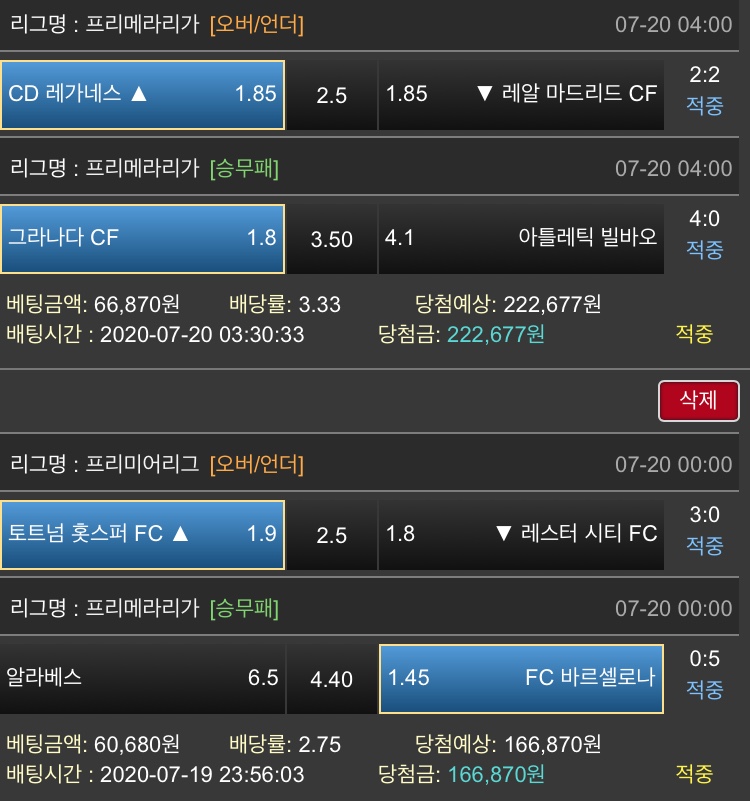Image resolution: width=750 pixels, height=801 pixels.
Task: Select 레알 마드리드 CF under bet cell
Action: 521,95
